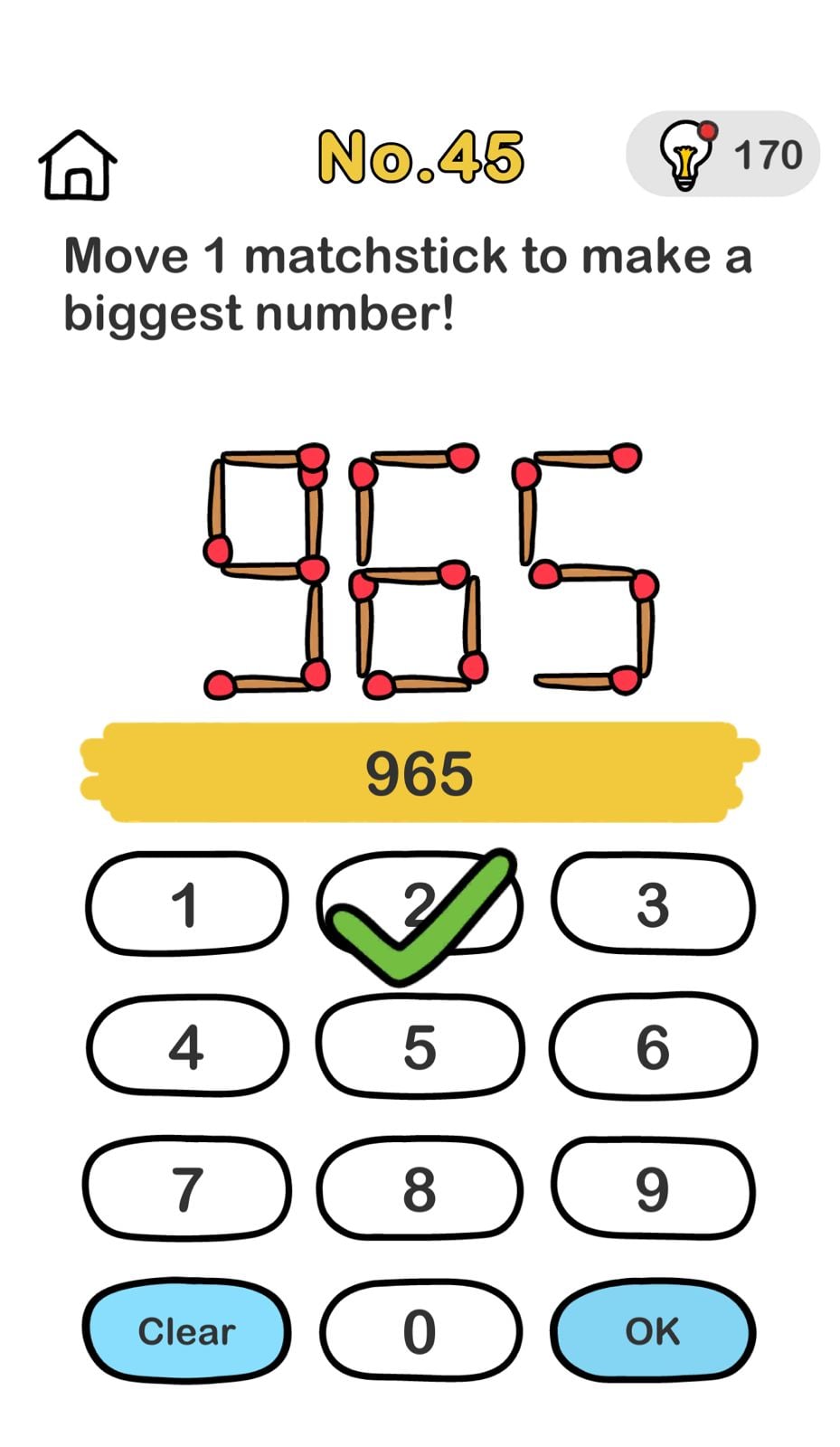
Task: Tap the number 0 key
Action: pos(420,1331)
